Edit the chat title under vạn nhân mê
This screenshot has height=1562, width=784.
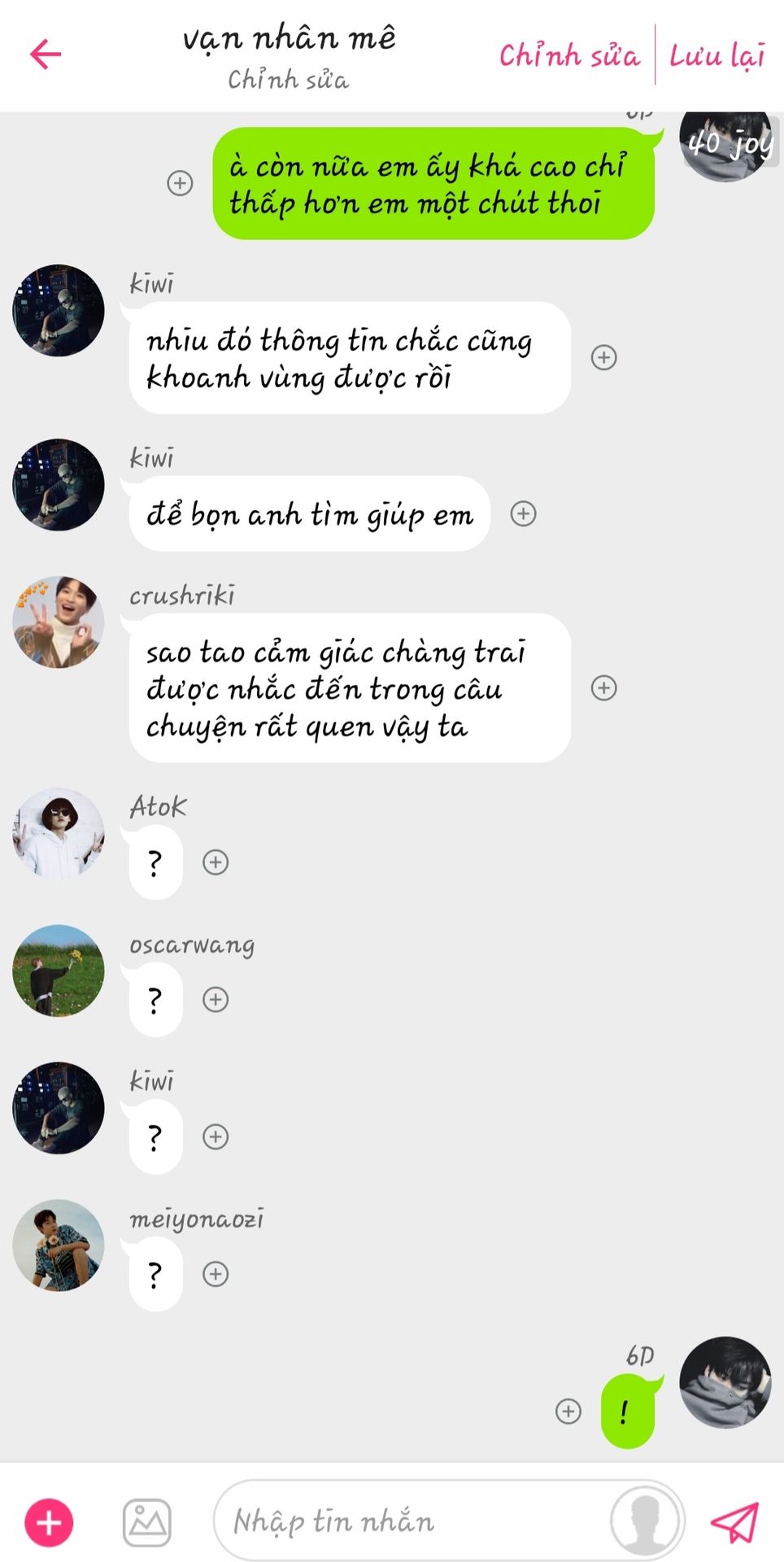click(x=288, y=80)
